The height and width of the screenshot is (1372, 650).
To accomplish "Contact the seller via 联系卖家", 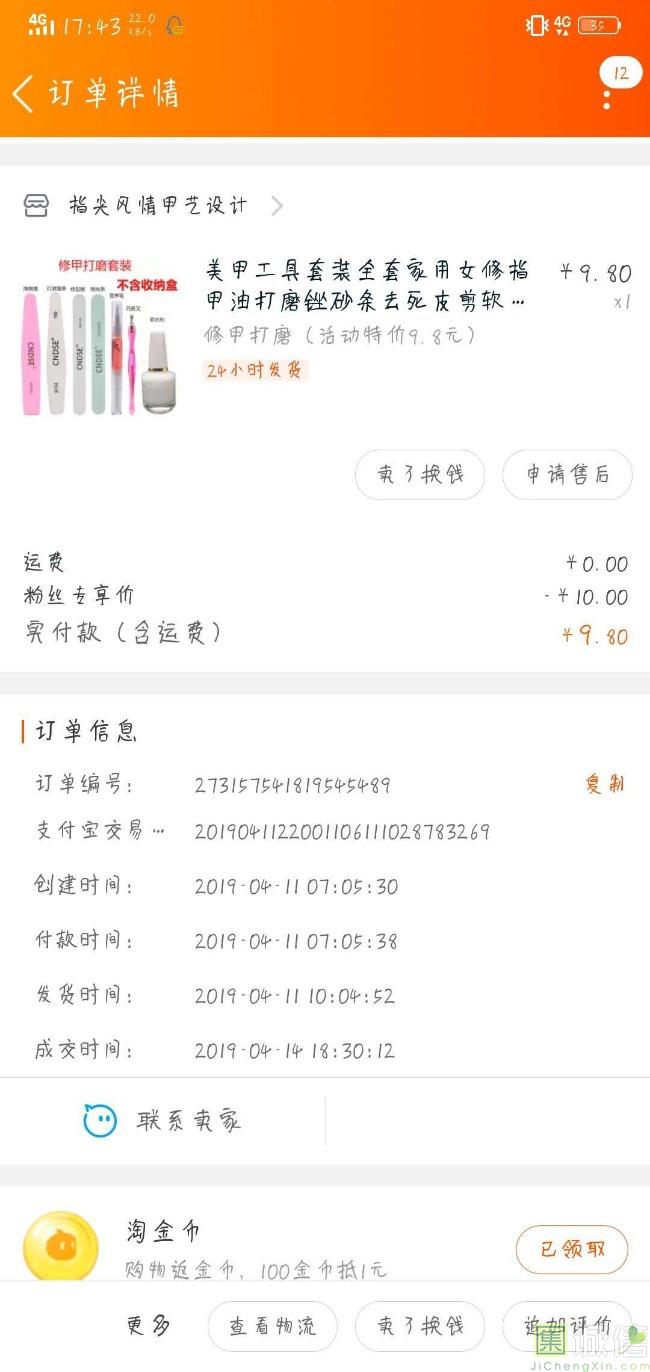I will click(162, 1121).
